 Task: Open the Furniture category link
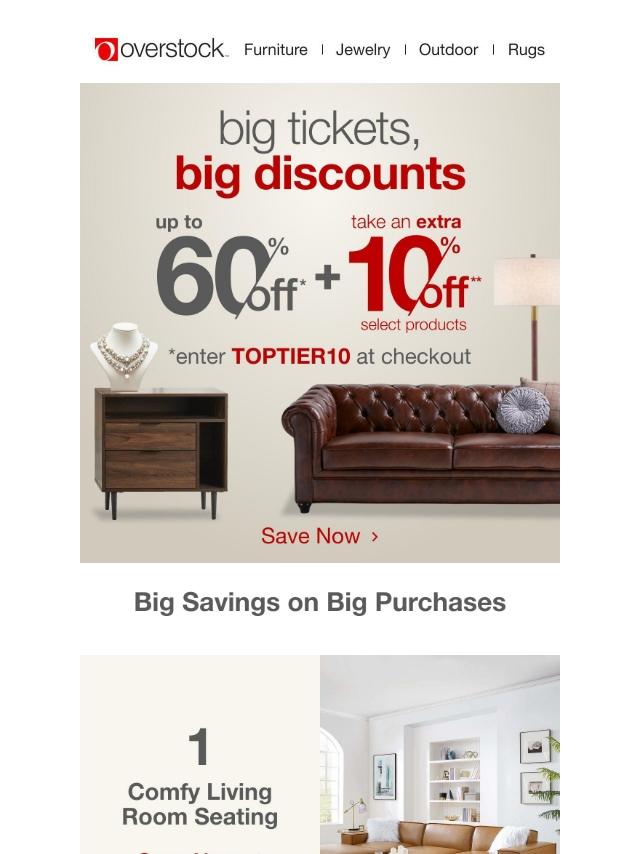click(x=275, y=50)
